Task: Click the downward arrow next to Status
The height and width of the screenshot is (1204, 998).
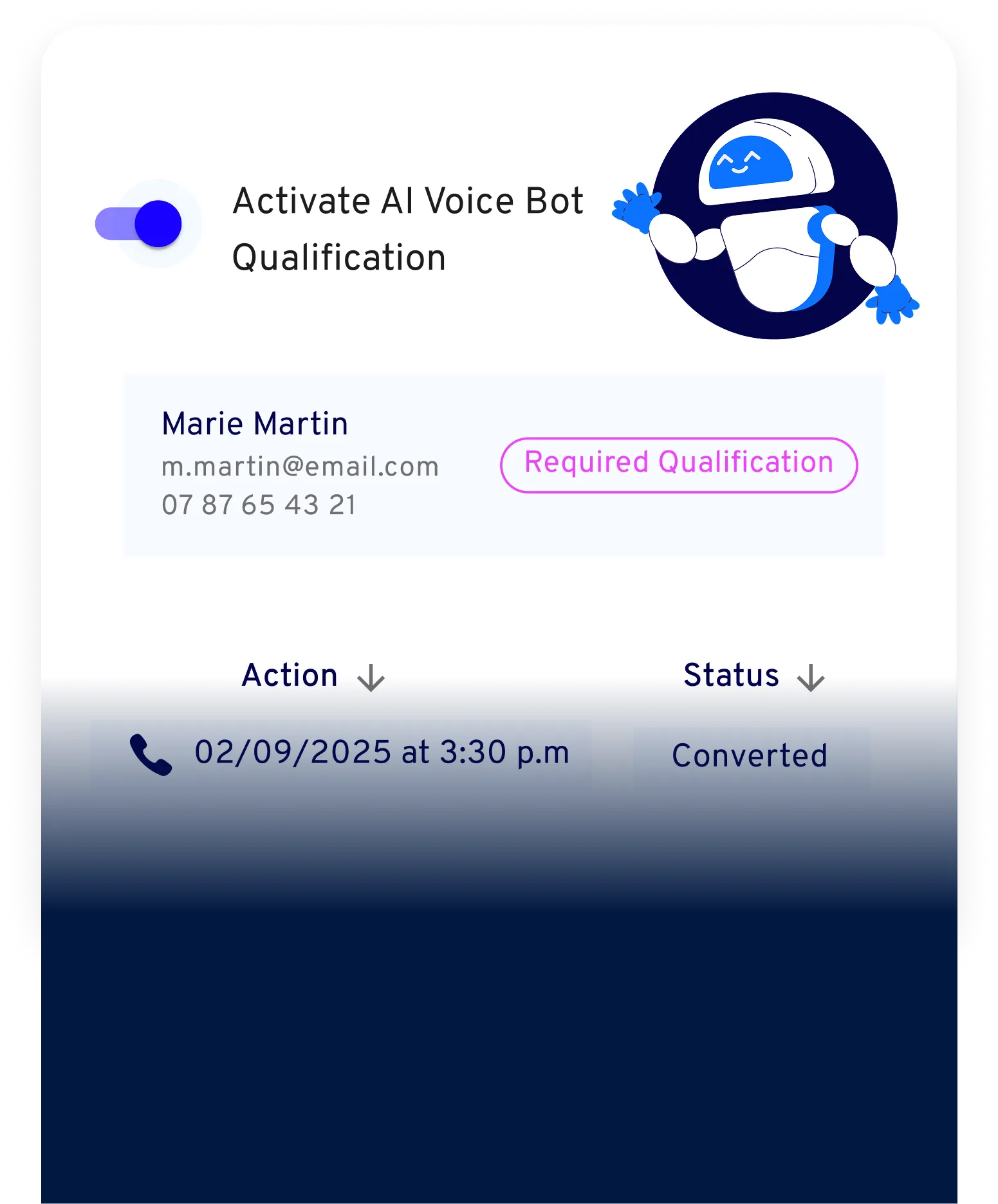Action: (x=811, y=677)
